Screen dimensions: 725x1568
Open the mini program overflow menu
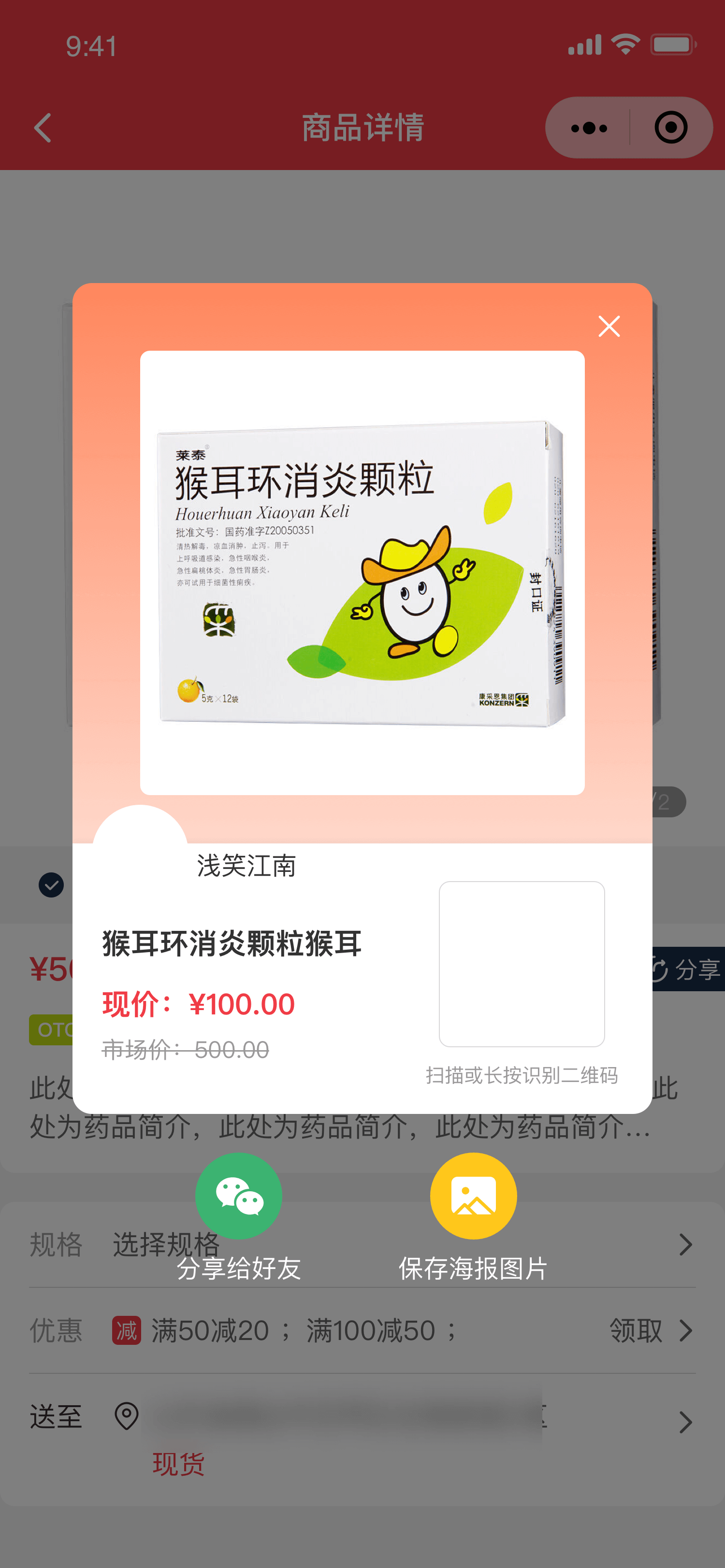[589, 128]
